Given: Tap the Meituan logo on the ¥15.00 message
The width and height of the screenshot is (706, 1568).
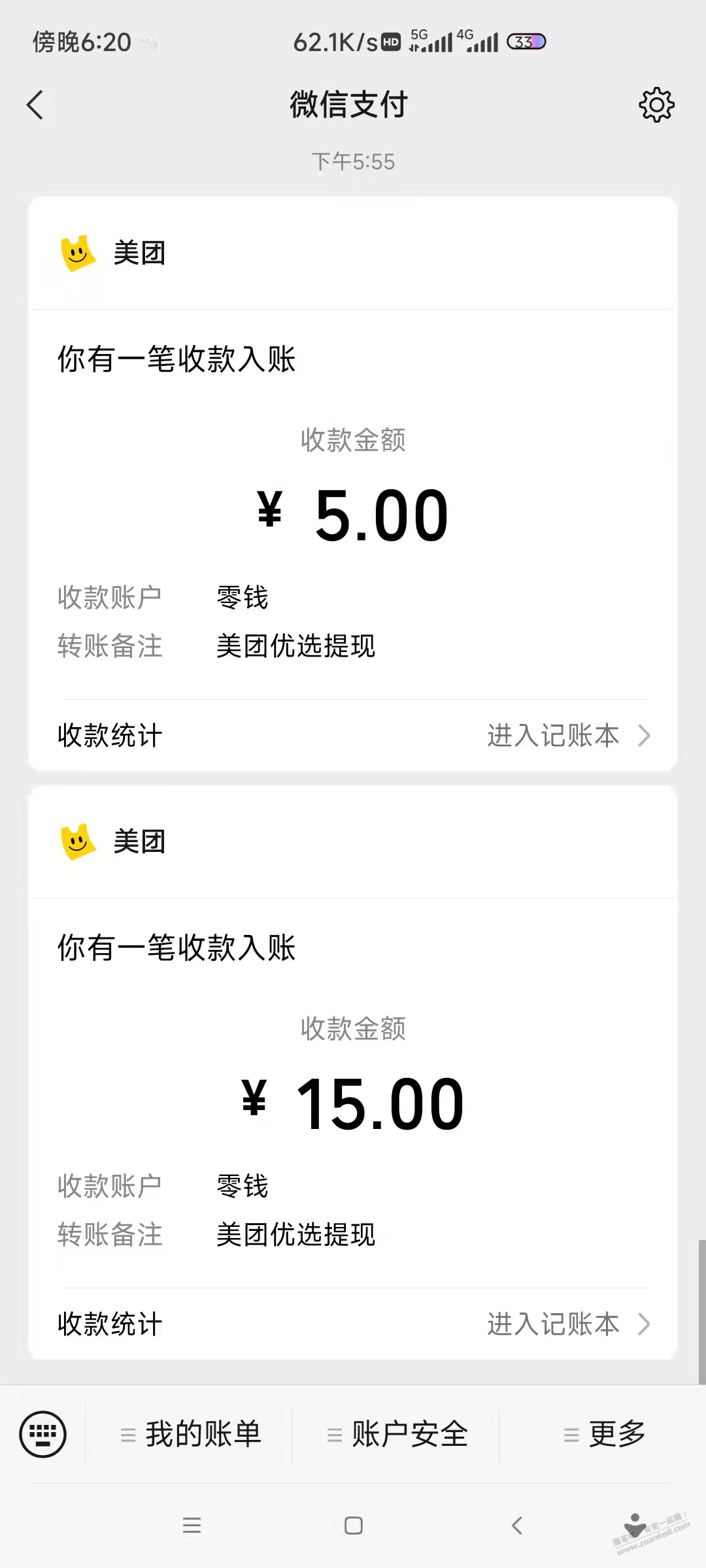Looking at the screenshot, I should (78, 841).
